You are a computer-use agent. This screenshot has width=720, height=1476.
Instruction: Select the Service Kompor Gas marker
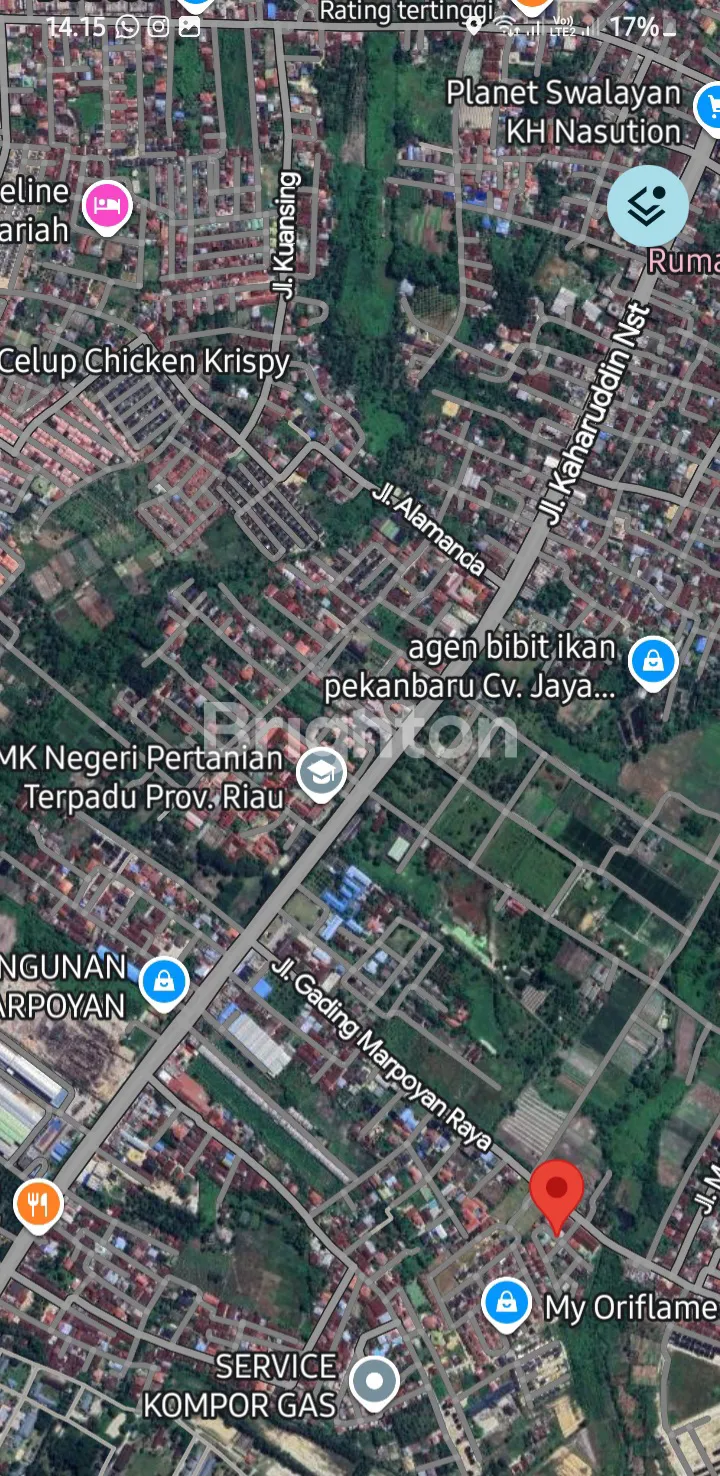[x=375, y=1383]
